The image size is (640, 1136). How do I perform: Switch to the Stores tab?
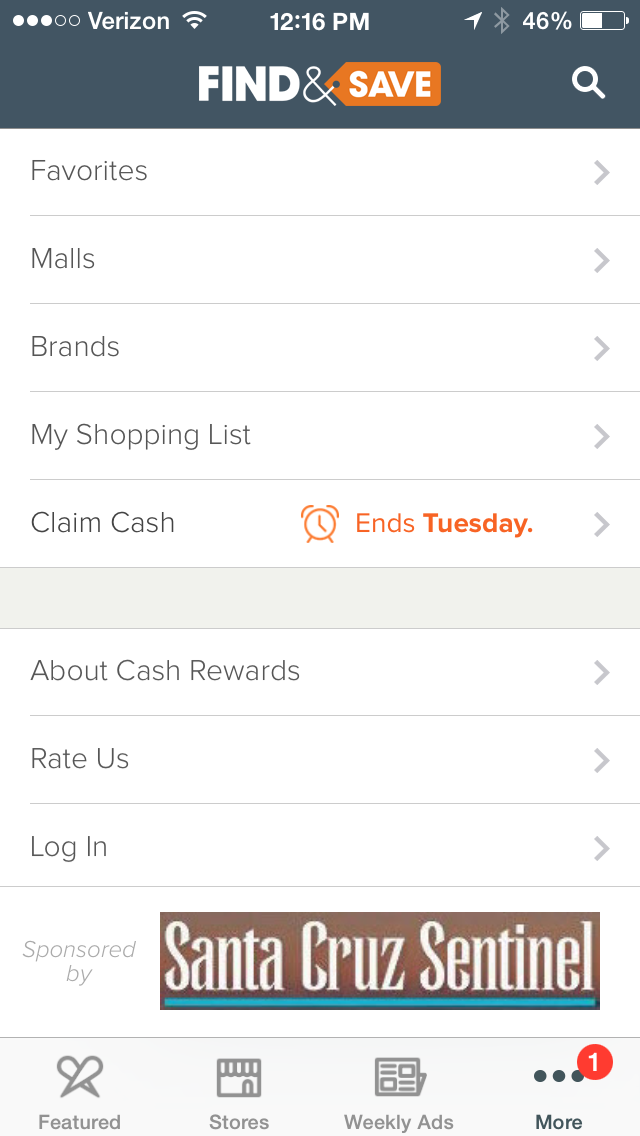[239, 1092]
